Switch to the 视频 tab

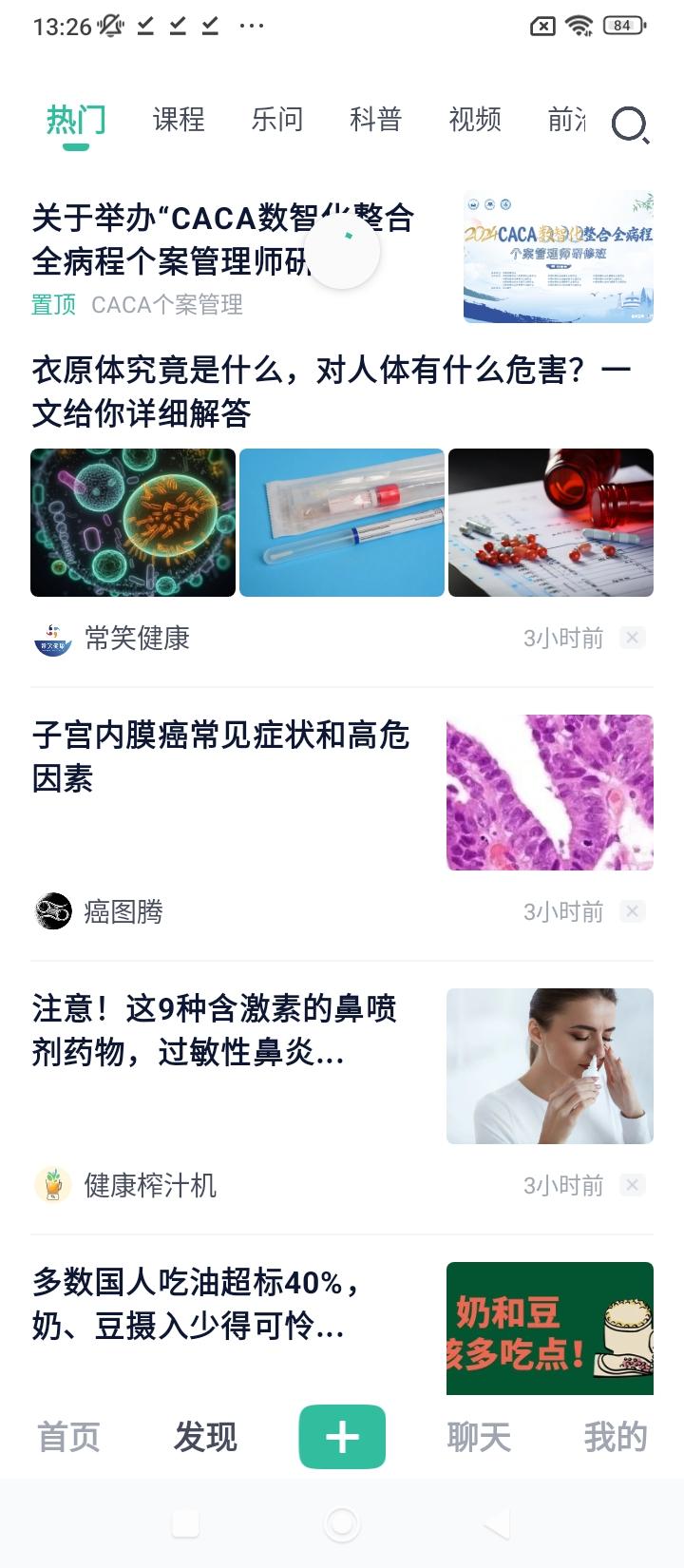coord(472,120)
